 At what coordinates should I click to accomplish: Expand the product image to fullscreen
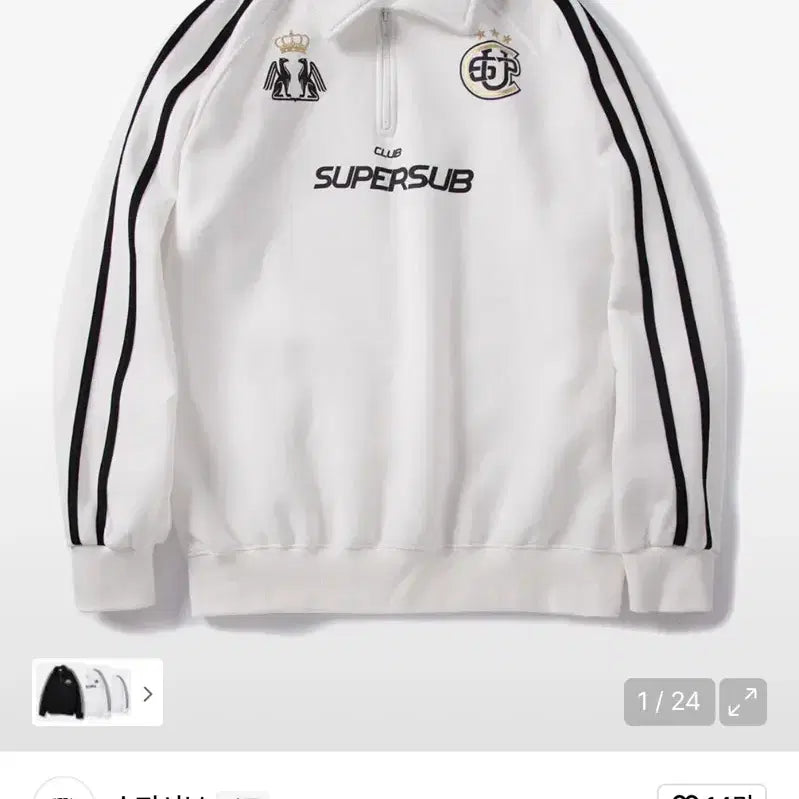[742, 701]
